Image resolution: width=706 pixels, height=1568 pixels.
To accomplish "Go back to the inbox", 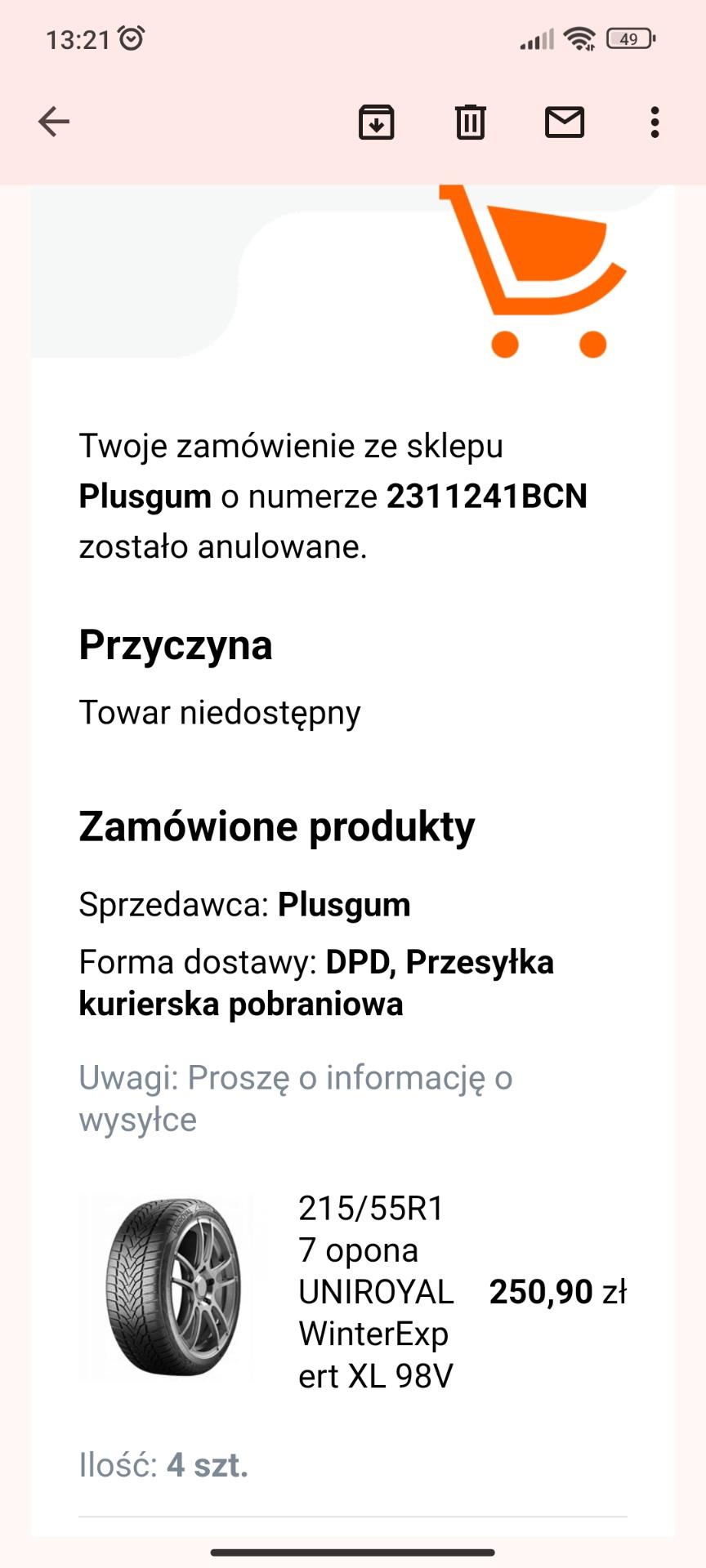I will [x=54, y=122].
